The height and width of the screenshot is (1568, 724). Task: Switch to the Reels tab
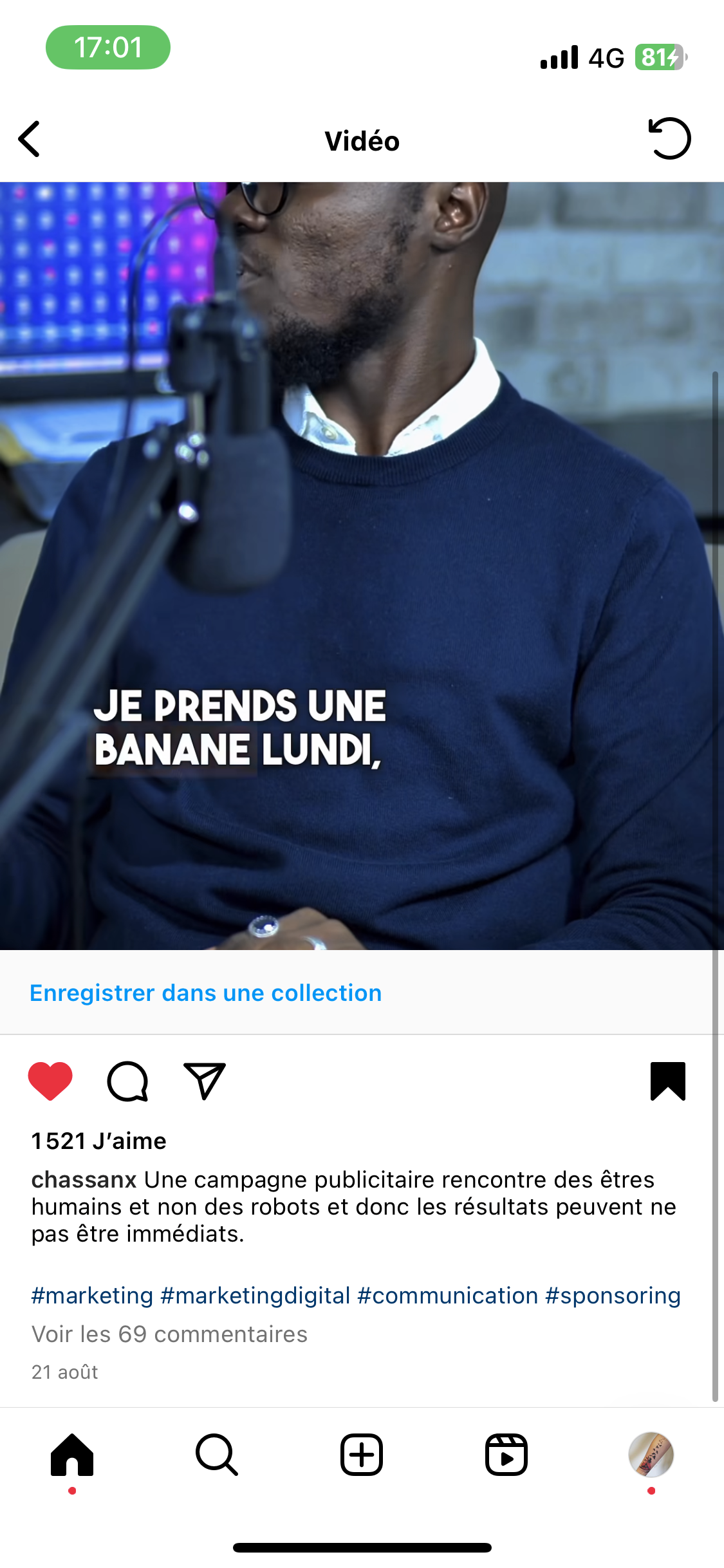[x=506, y=1455]
